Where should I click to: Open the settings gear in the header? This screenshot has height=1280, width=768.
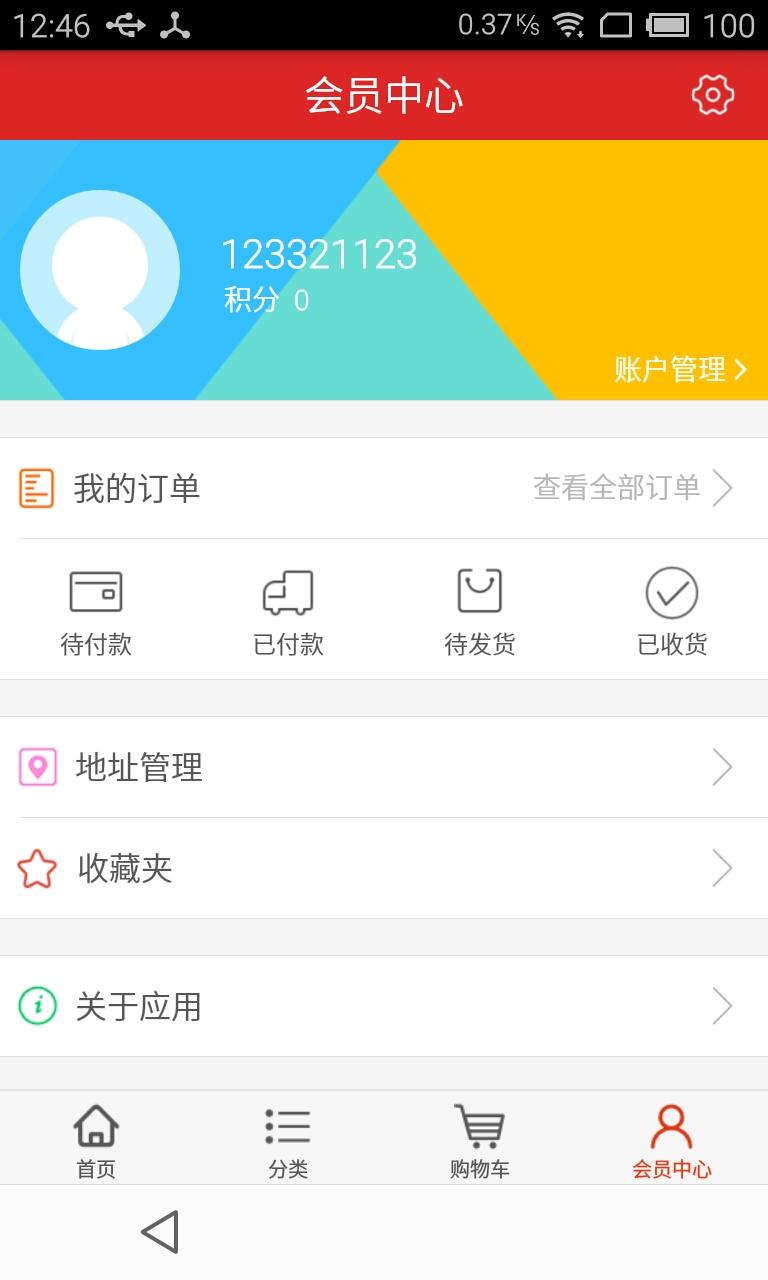click(711, 95)
